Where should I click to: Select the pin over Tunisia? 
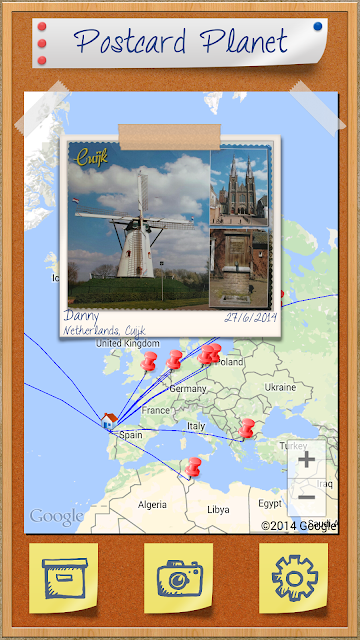pos(193,468)
